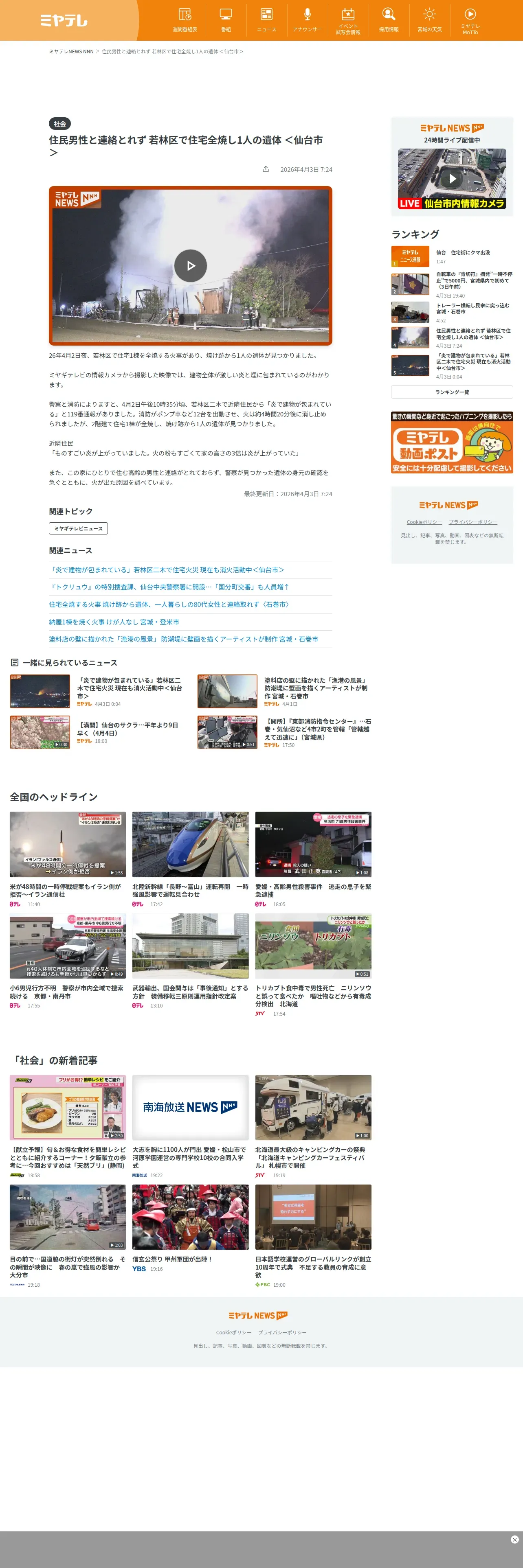
Task: Open the ランキング一覧 button
Action: [452, 392]
